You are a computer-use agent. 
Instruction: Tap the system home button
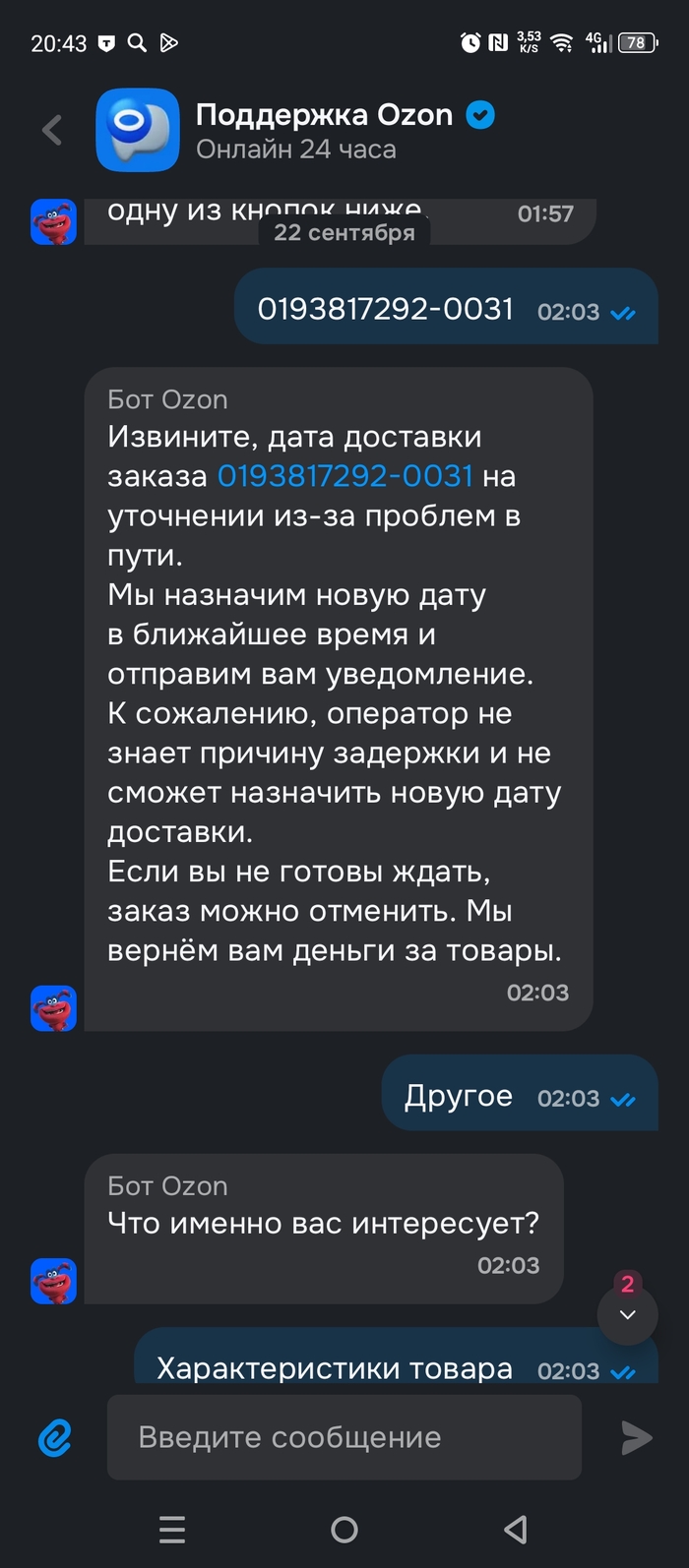click(x=344, y=1530)
